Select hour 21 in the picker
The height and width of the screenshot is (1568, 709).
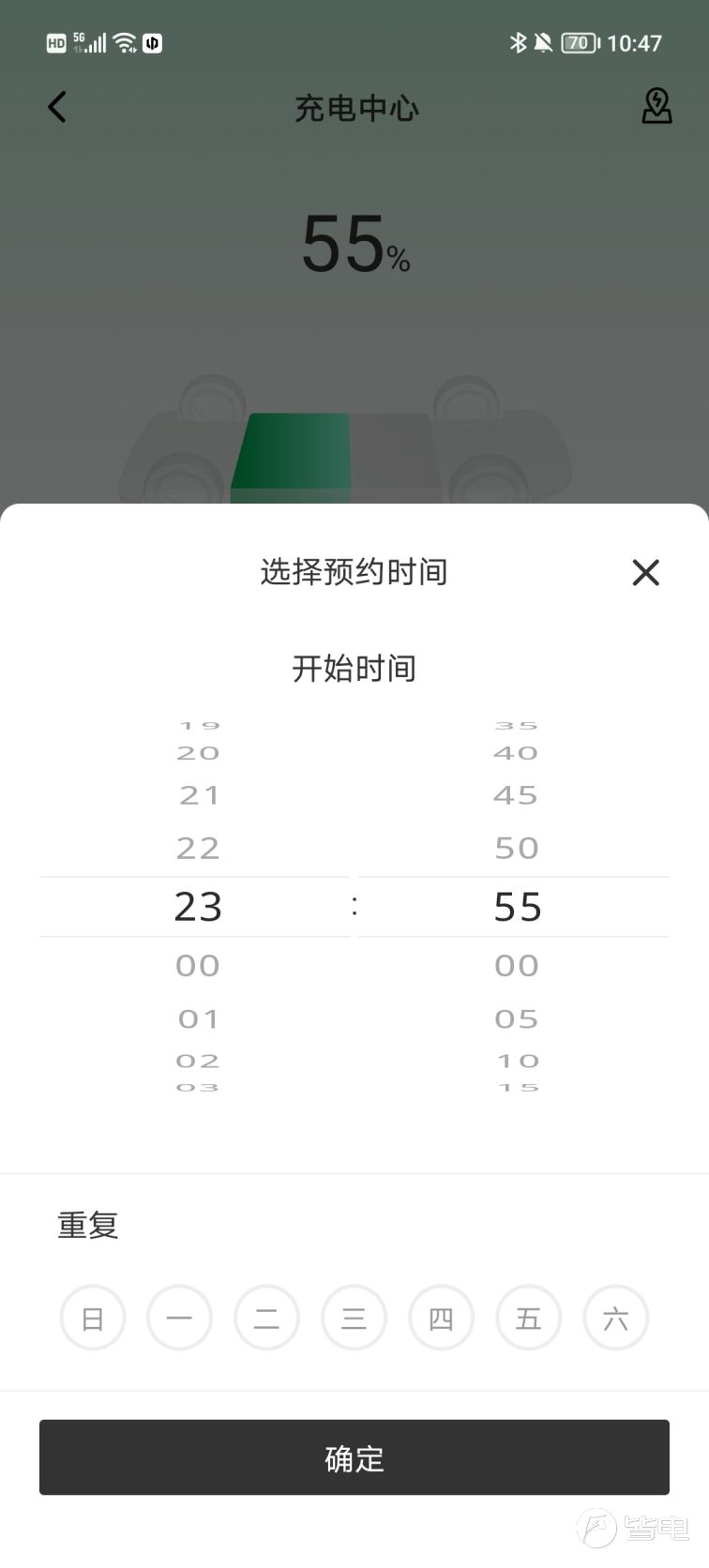pos(199,795)
